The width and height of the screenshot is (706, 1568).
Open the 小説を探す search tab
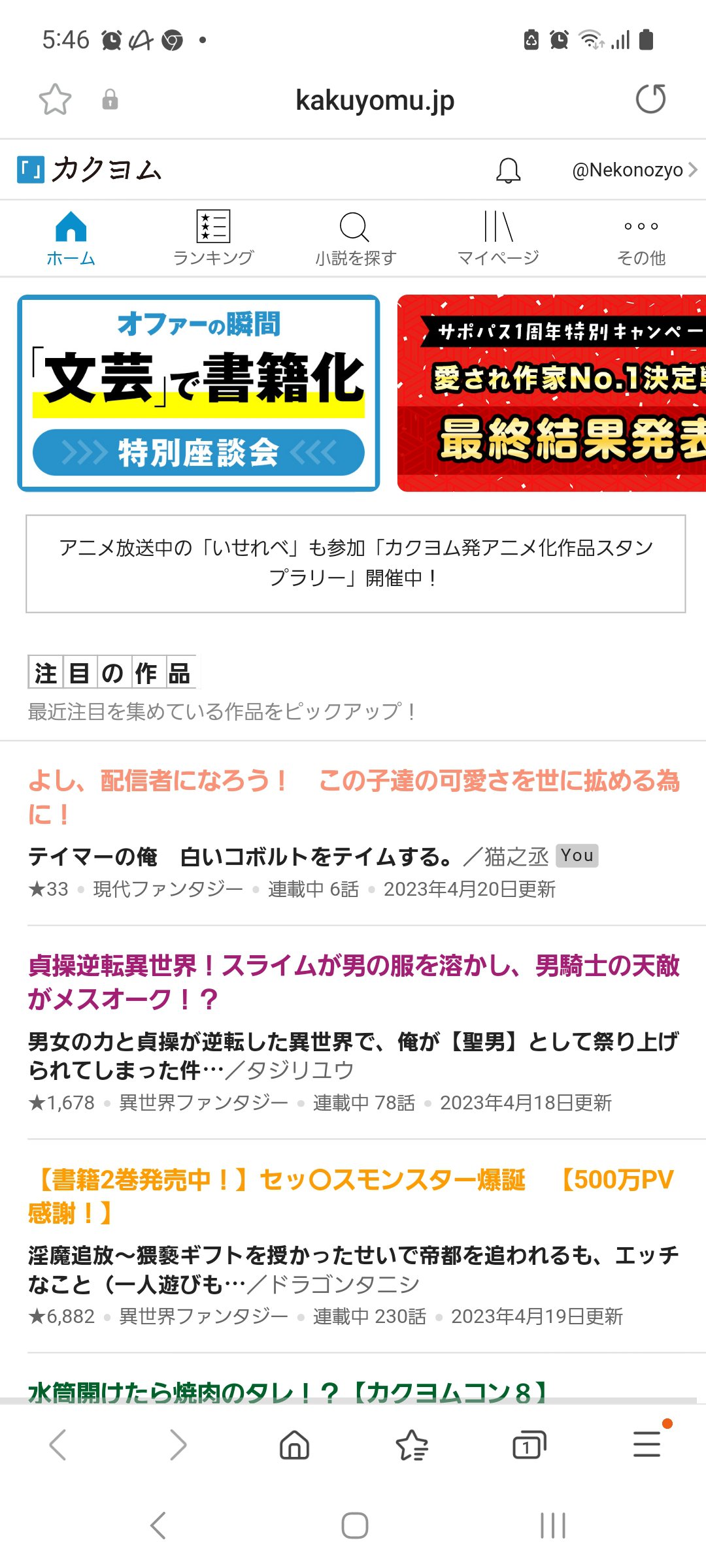[x=355, y=238]
